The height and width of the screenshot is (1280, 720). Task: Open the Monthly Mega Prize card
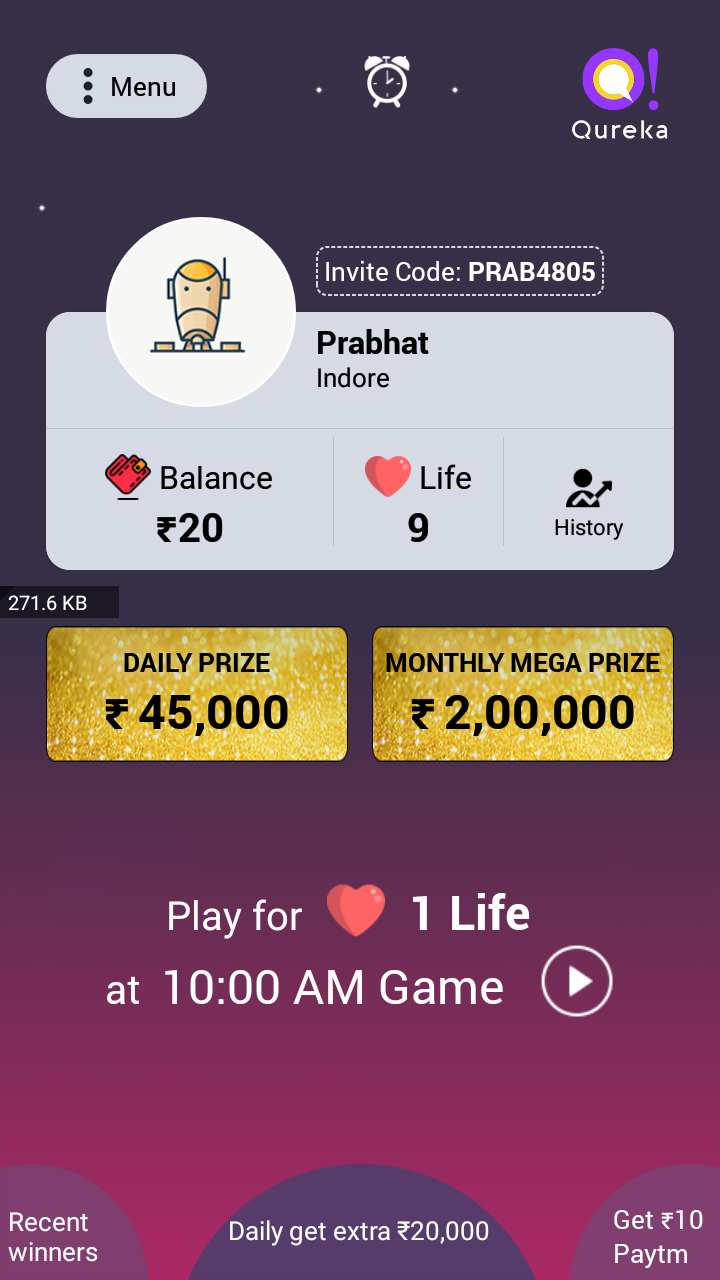[523, 694]
